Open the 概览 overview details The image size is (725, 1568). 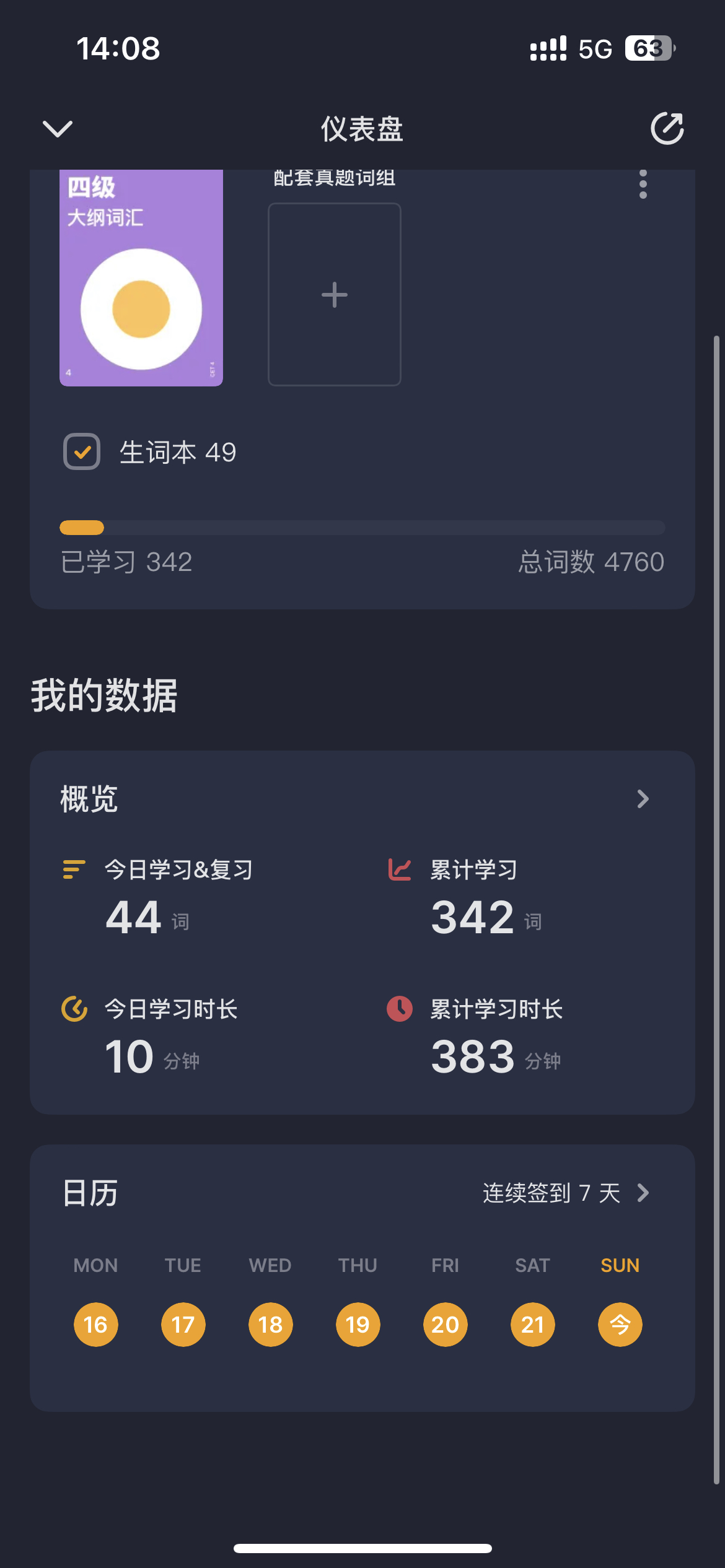pos(643,799)
